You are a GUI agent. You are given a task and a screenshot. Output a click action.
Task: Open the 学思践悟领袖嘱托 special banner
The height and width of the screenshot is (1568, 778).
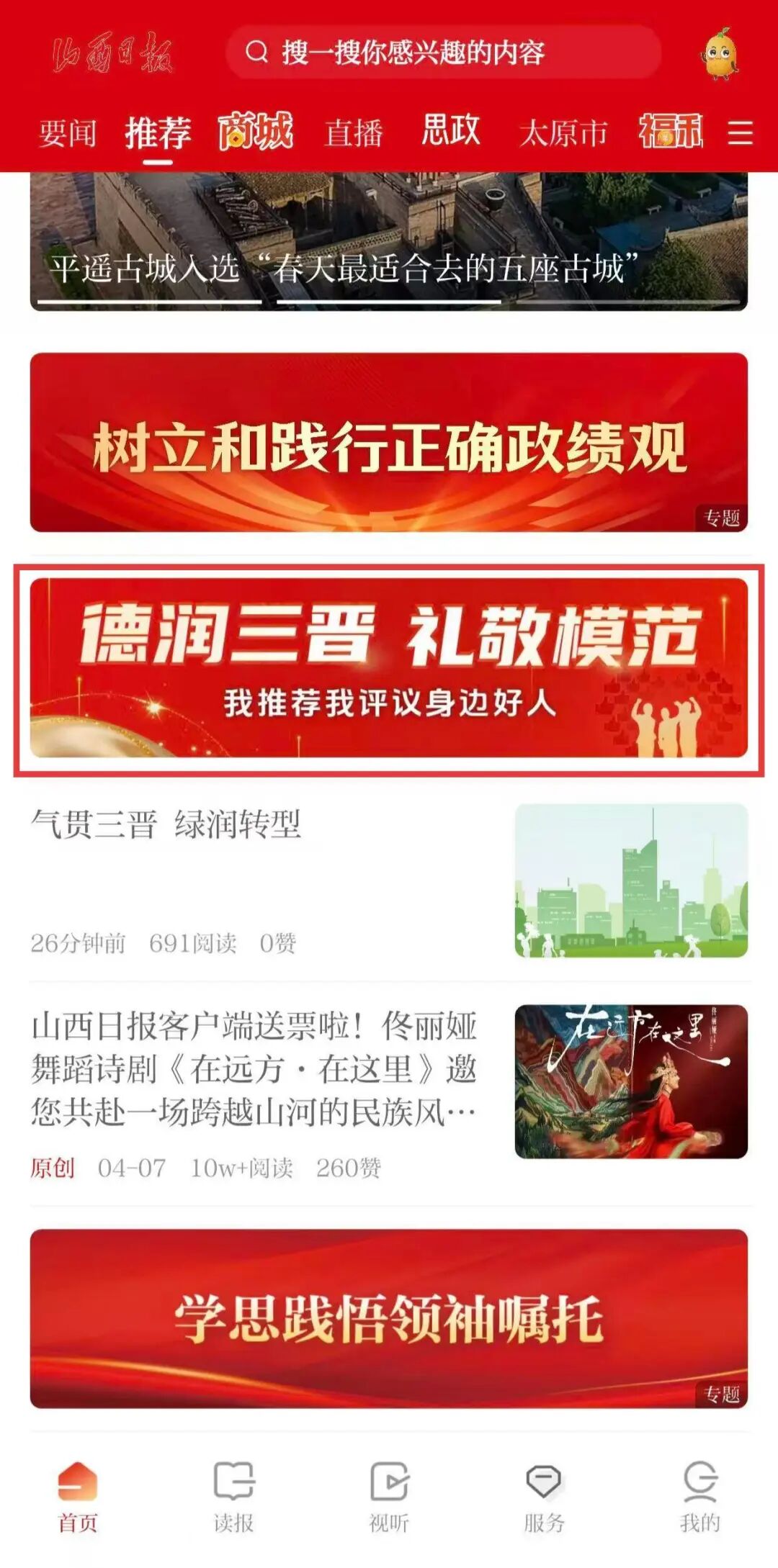389,1318
